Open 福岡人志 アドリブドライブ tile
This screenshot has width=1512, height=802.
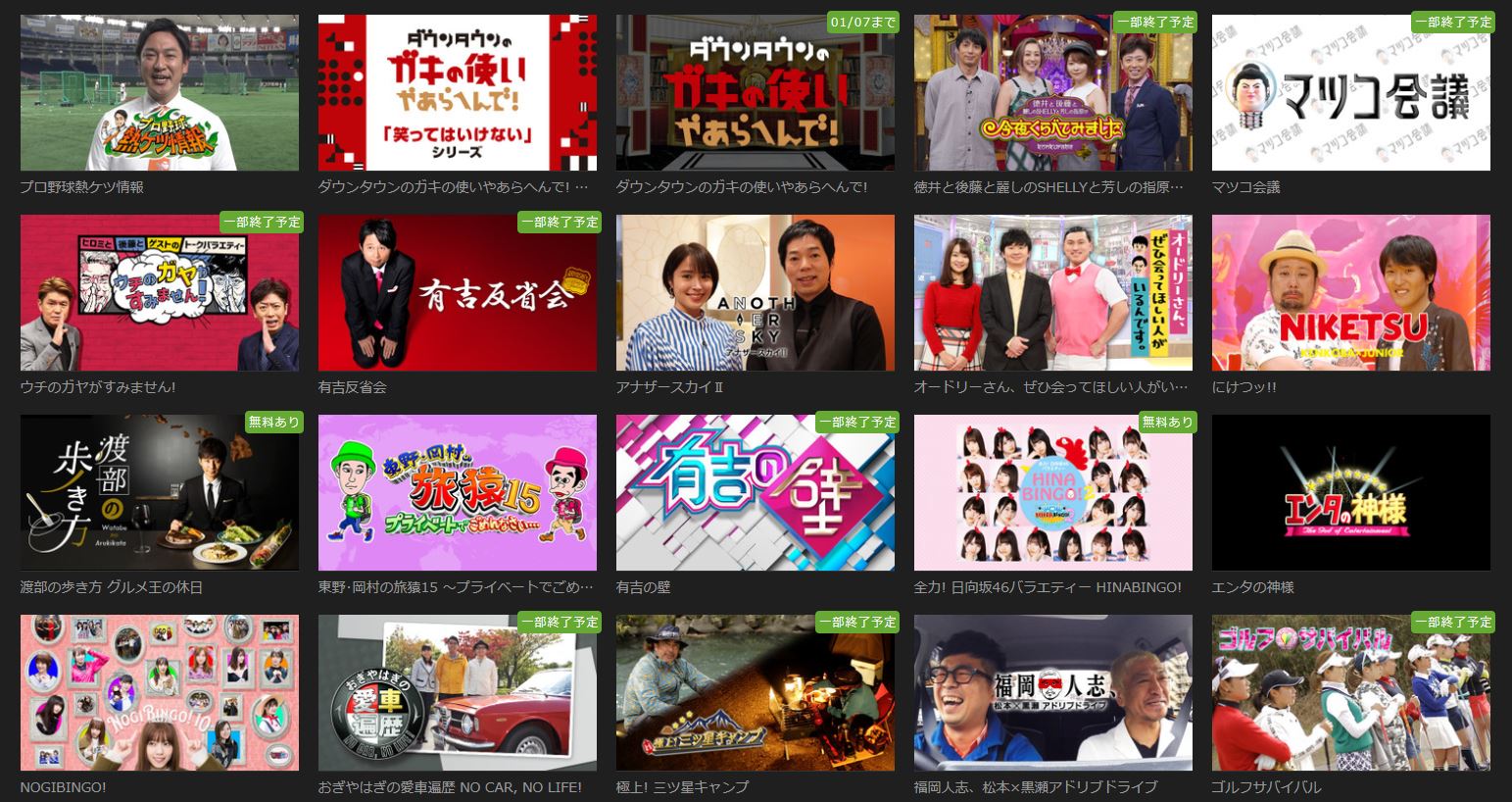point(1053,693)
